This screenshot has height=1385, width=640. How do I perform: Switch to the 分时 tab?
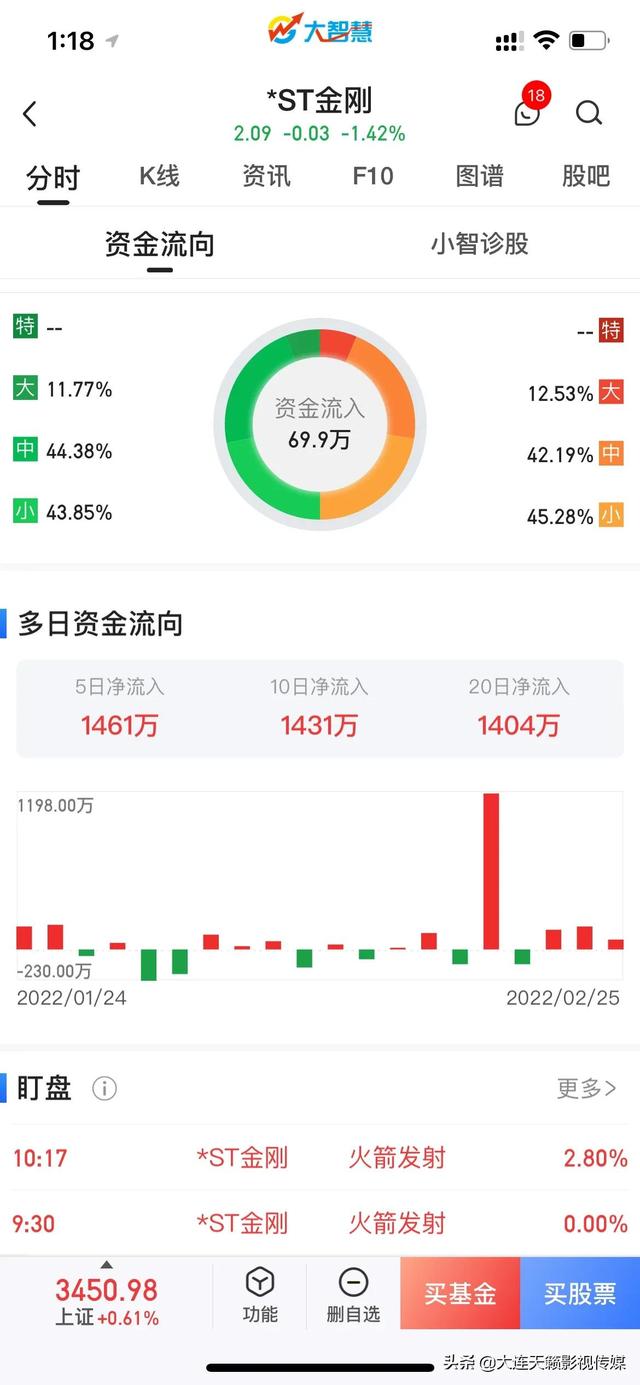point(53,177)
